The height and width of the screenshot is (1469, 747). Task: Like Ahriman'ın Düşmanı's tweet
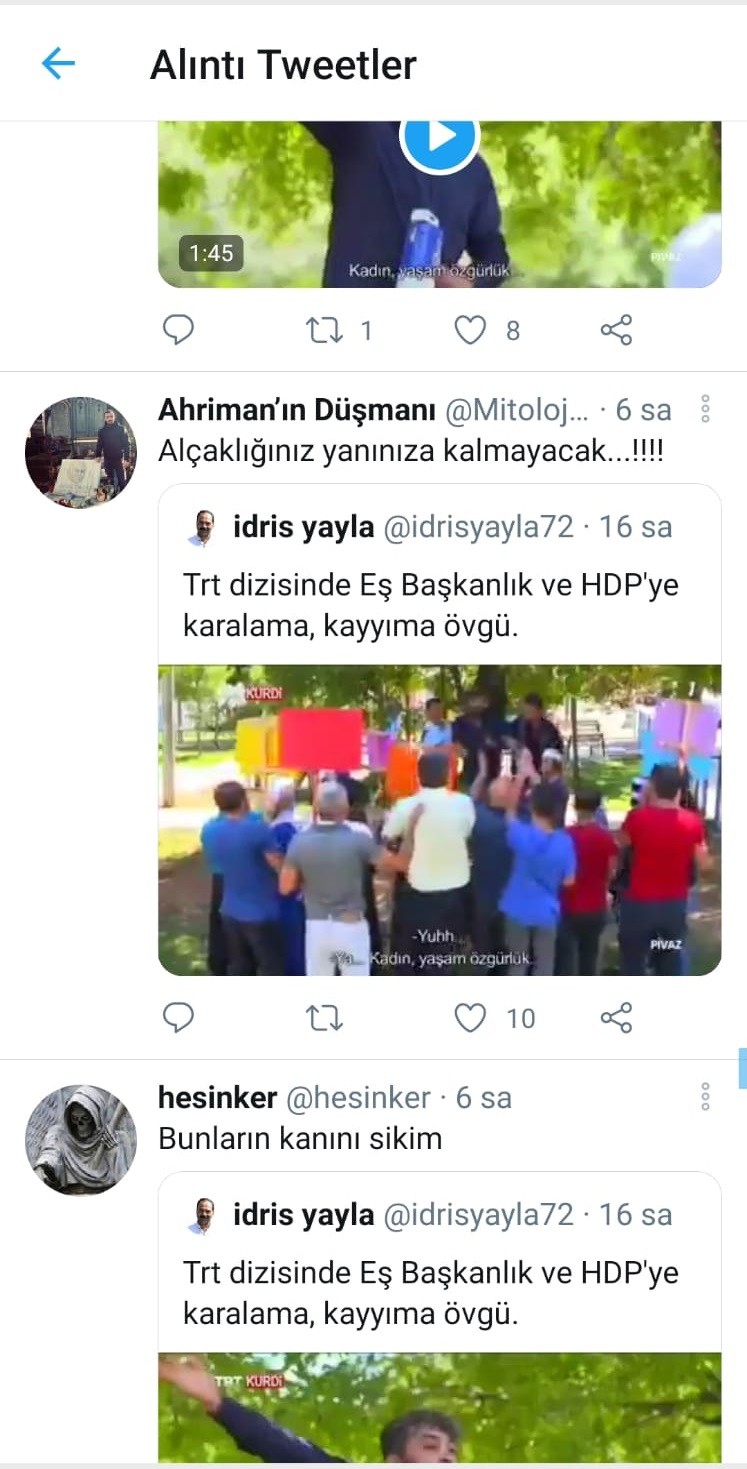[470, 1018]
